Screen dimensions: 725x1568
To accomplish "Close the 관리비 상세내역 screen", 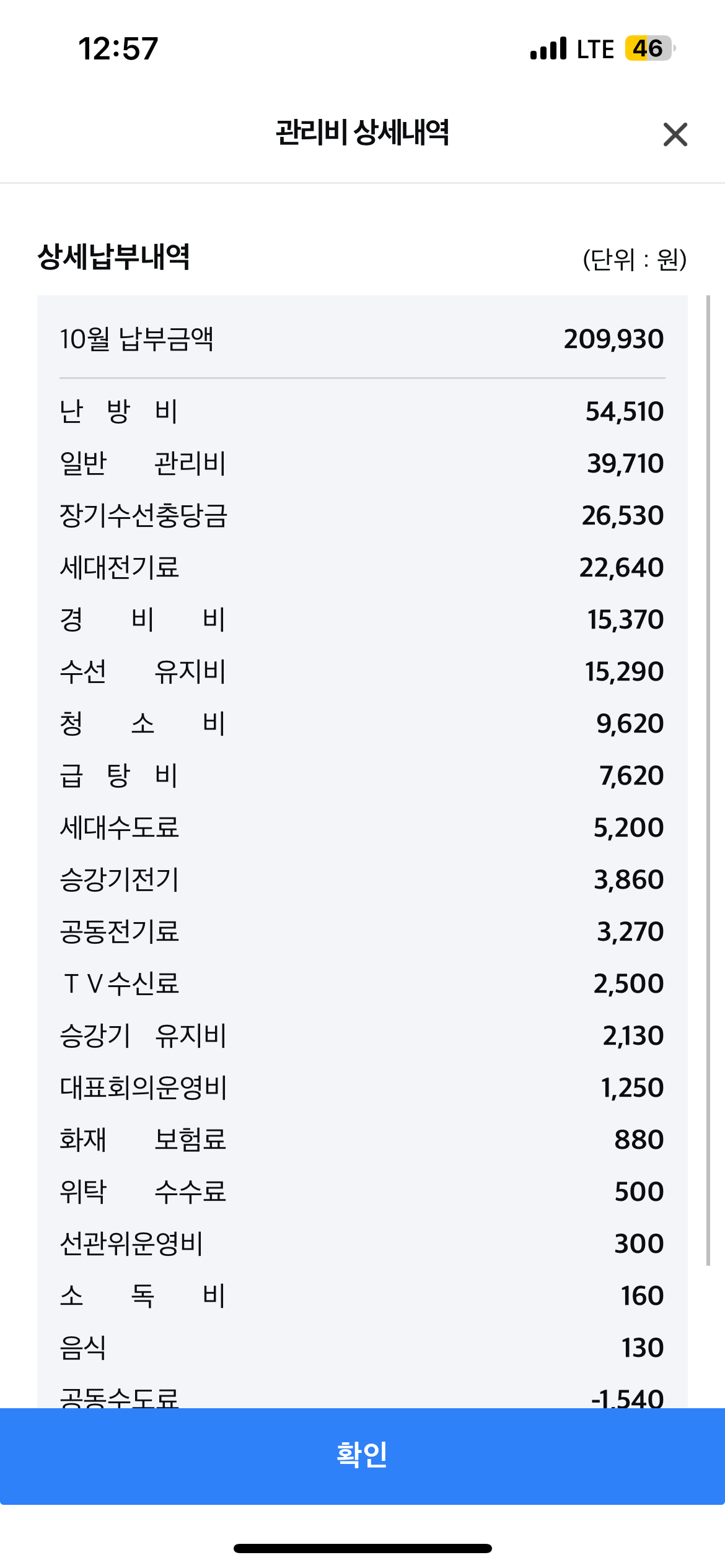I will point(675,134).
